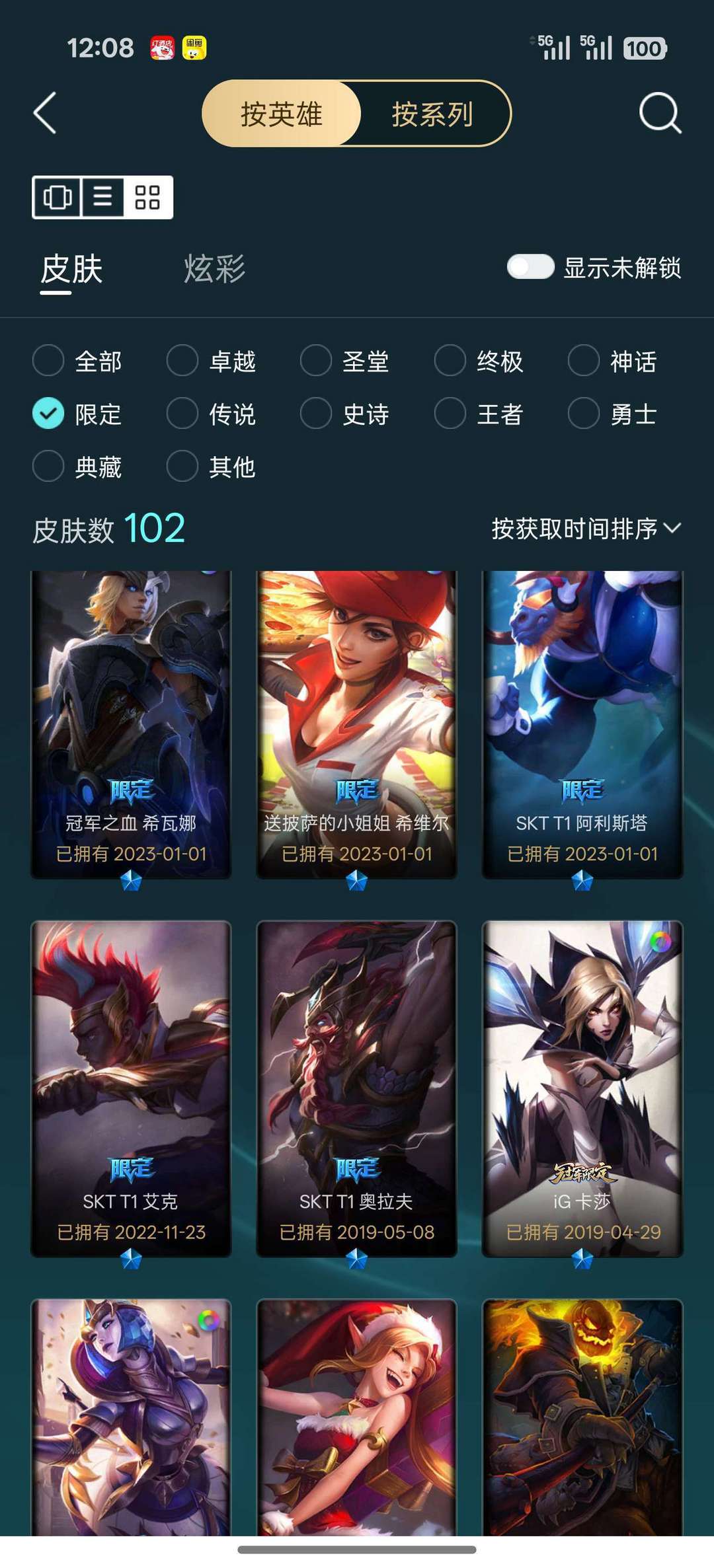The image size is (714, 1568).
Task: Switch to the 炫彩 tab
Action: pyautogui.click(x=214, y=269)
